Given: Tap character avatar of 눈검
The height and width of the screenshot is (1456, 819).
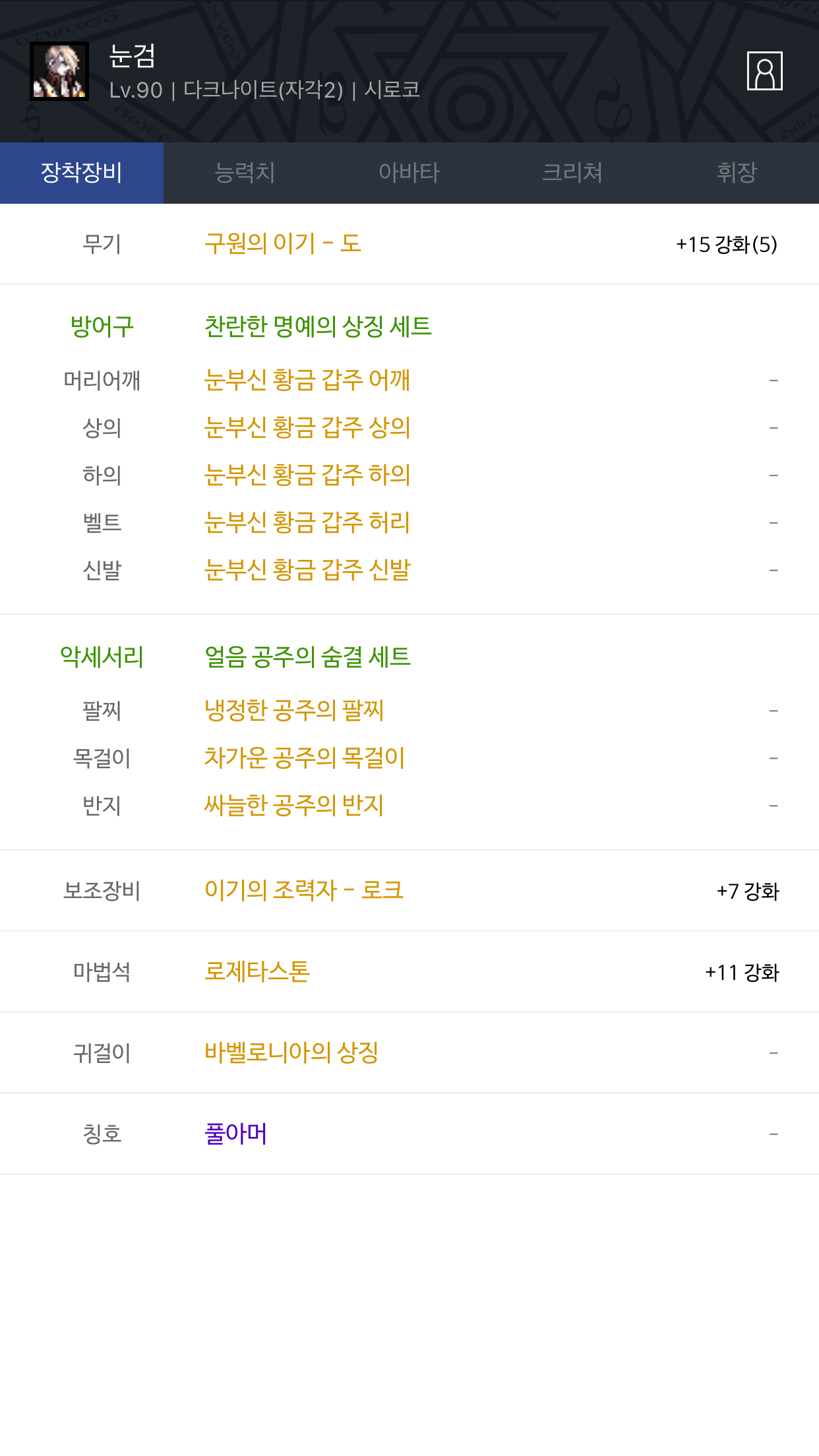Looking at the screenshot, I should [x=59, y=71].
